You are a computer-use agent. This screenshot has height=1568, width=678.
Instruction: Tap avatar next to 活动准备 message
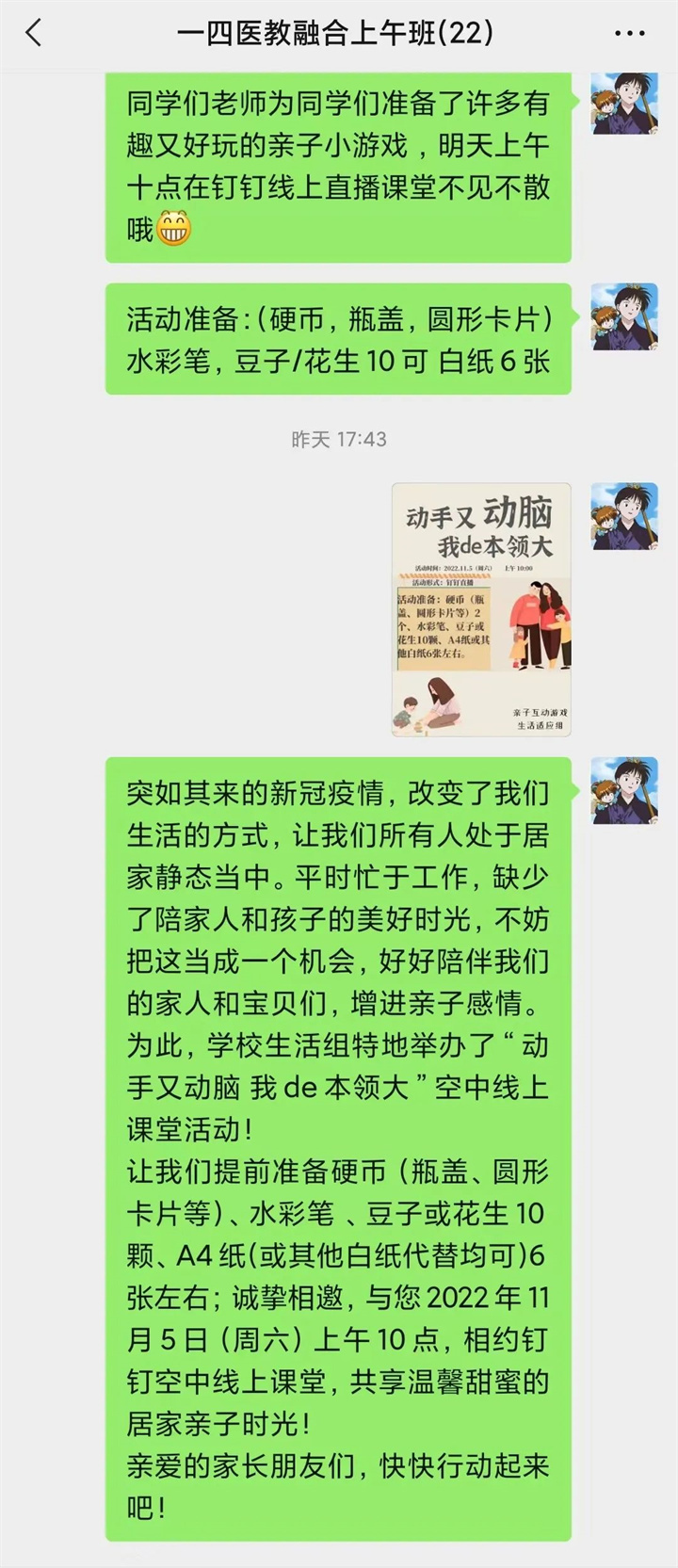pos(623,316)
